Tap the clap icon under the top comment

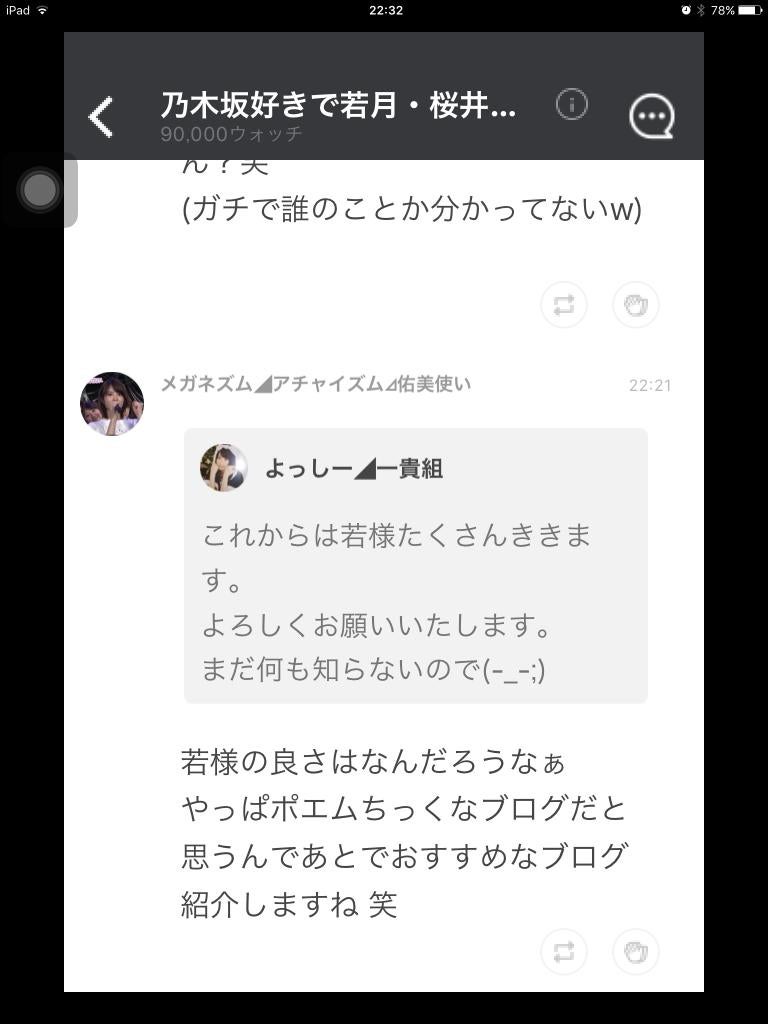[x=636, y=305]
